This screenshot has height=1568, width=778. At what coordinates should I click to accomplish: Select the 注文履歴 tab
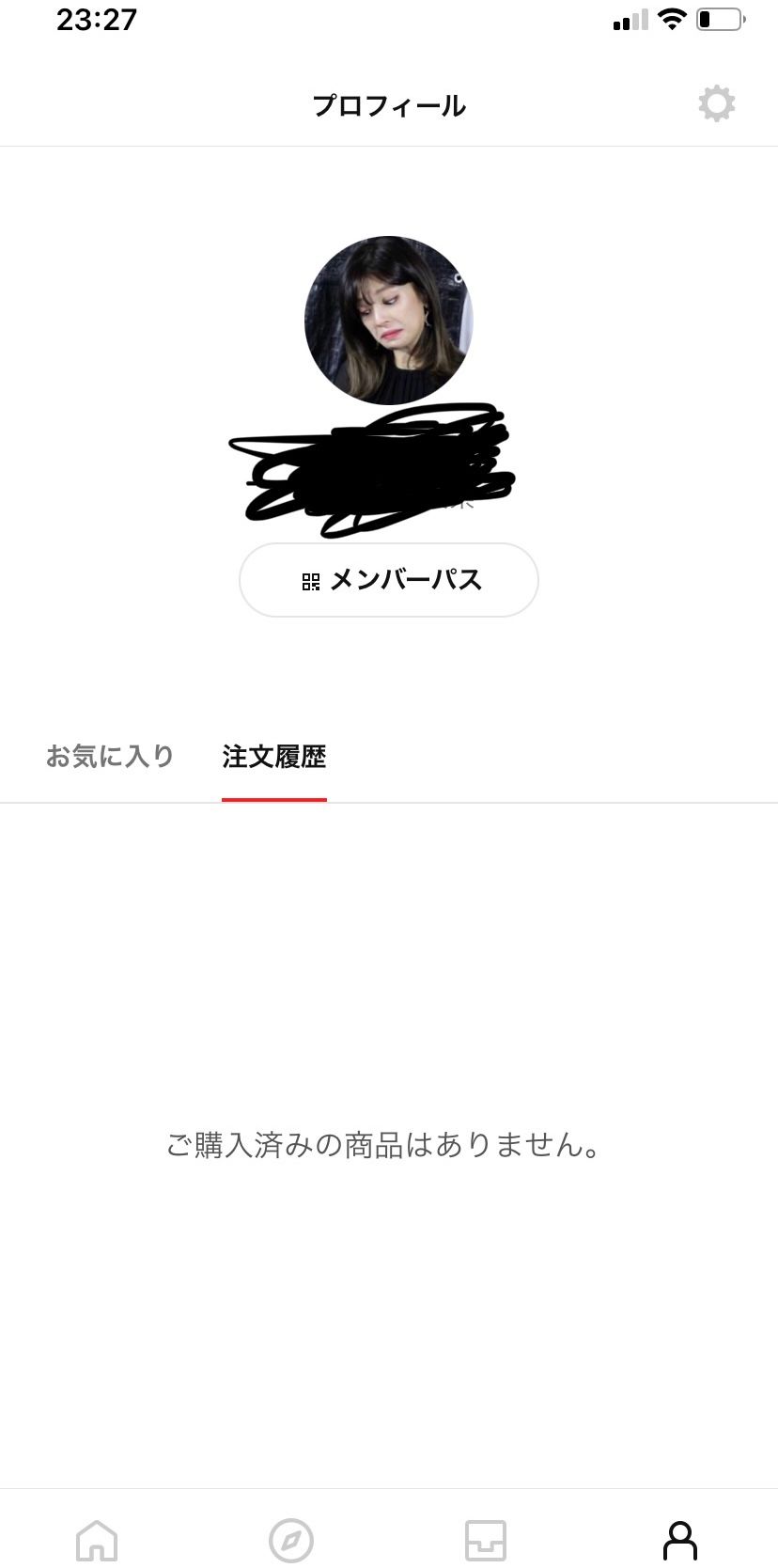pyautogui.click(x=273, y=756)
